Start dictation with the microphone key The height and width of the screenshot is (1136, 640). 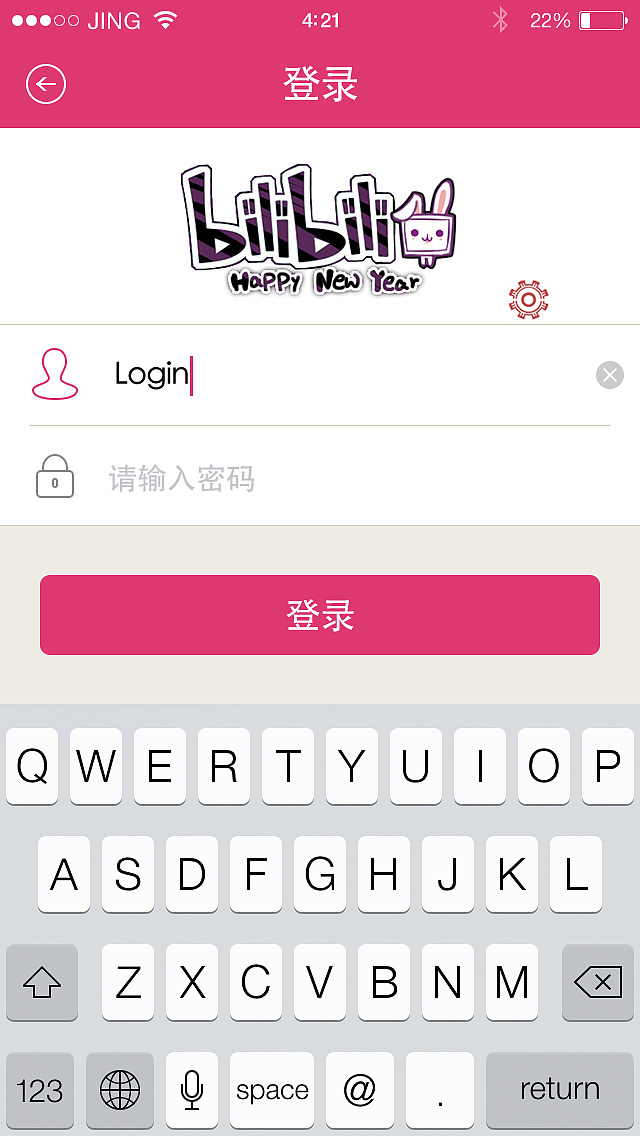point(192,1090)
